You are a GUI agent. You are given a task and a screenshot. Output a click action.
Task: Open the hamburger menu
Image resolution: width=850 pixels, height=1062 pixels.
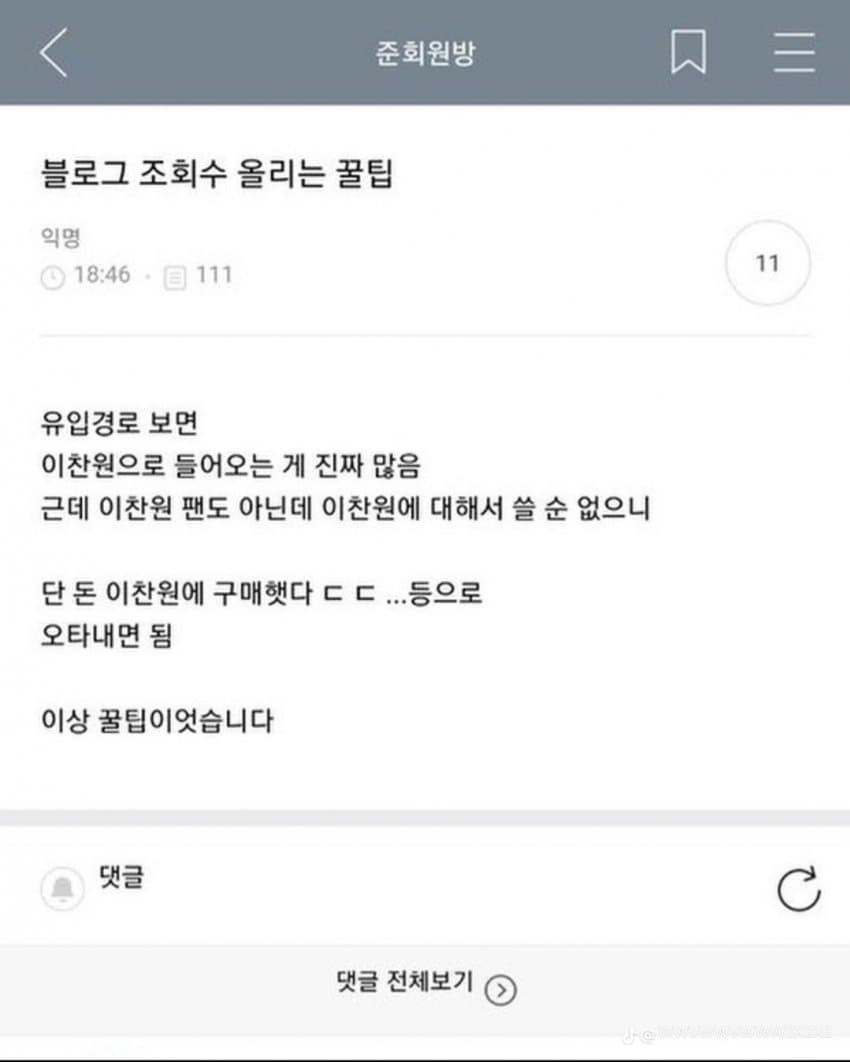tap(795, 52)
